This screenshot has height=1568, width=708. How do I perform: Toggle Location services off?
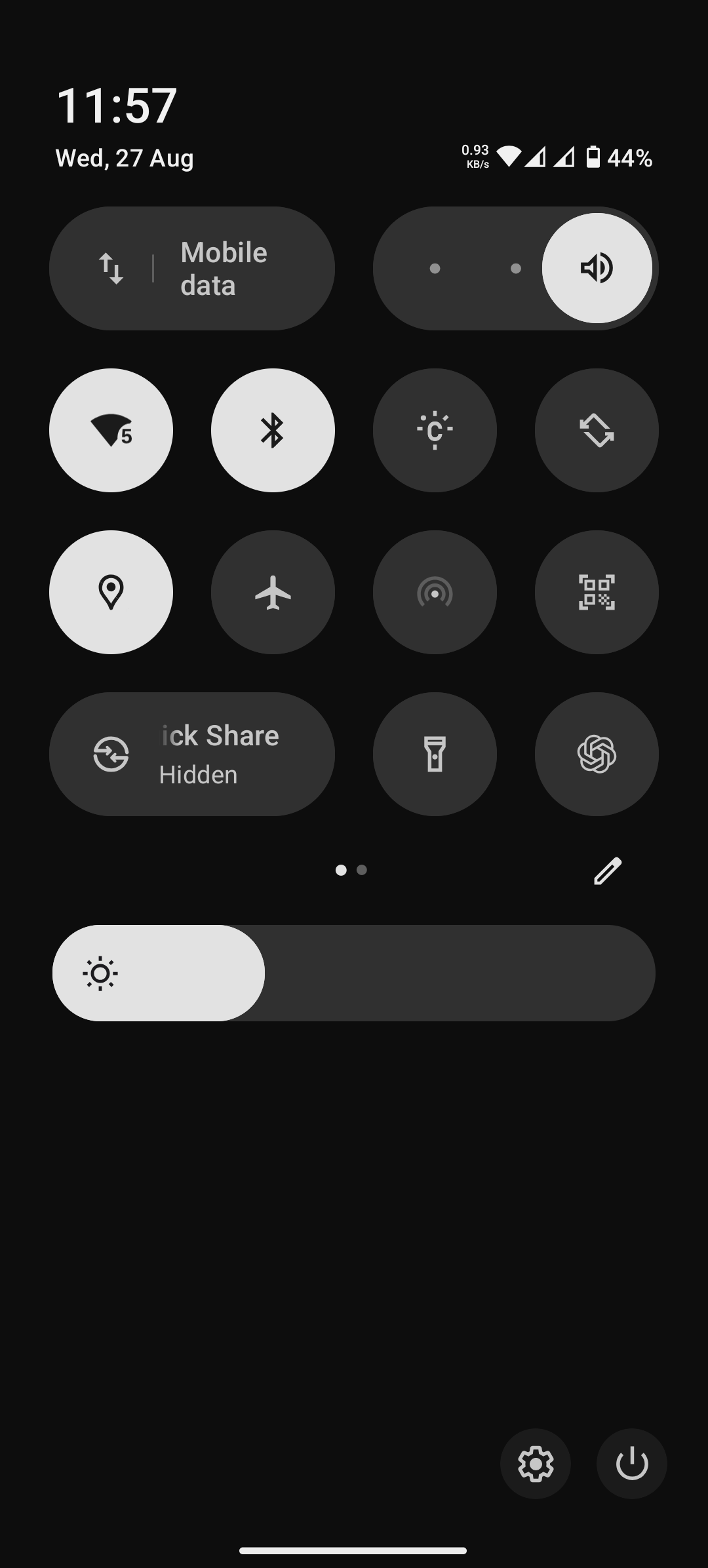pyautogui.click(x=111, y=592)
